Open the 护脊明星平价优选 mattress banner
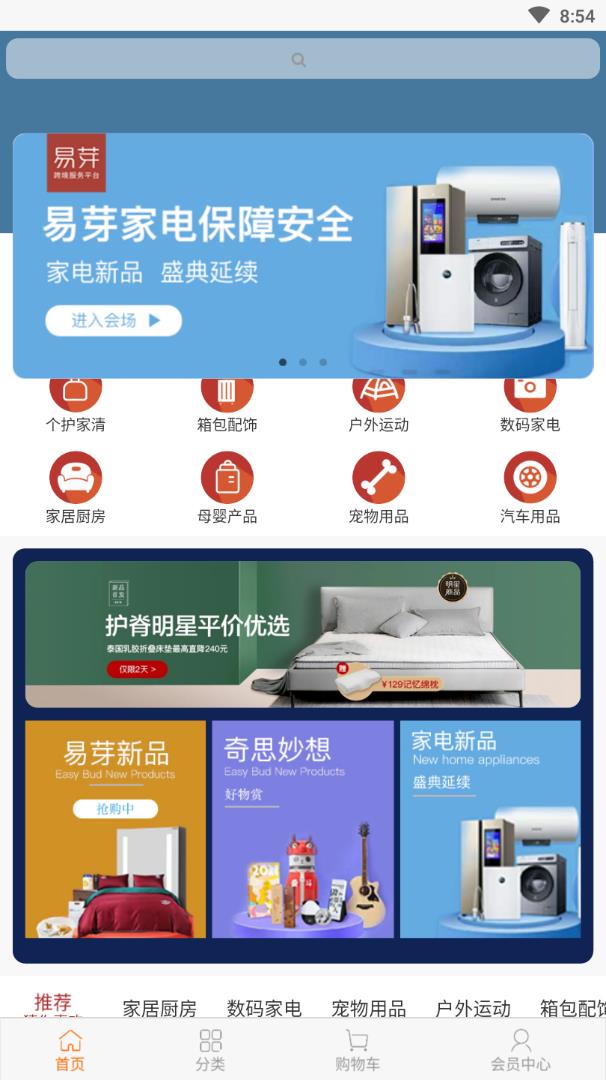606x1080 pixels. (302, 634)
